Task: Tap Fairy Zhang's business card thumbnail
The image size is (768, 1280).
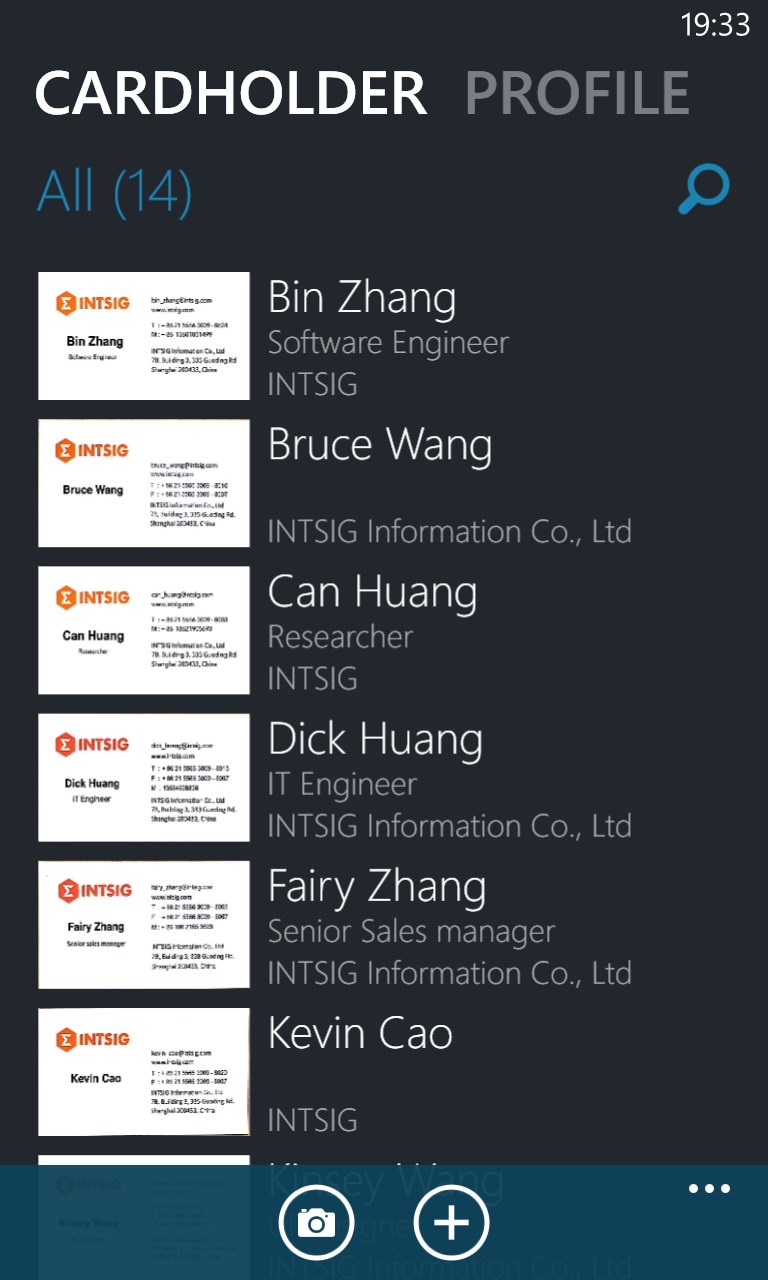Action: click(x=143, y=924)
